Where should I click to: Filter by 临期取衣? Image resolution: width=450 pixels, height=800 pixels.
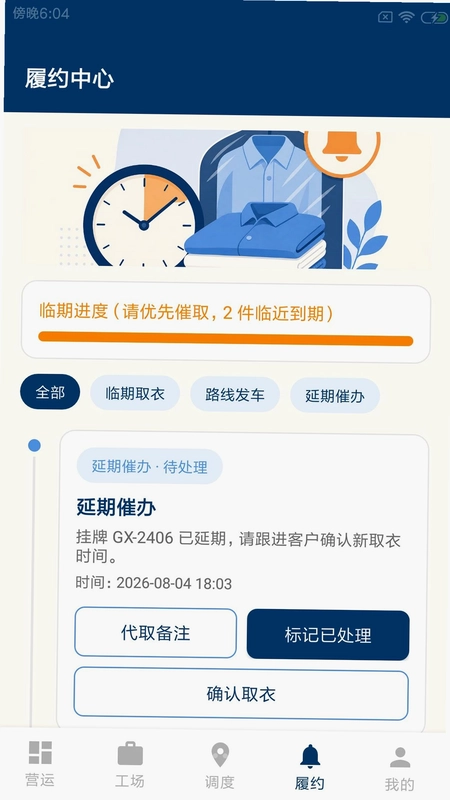(135, 393)
